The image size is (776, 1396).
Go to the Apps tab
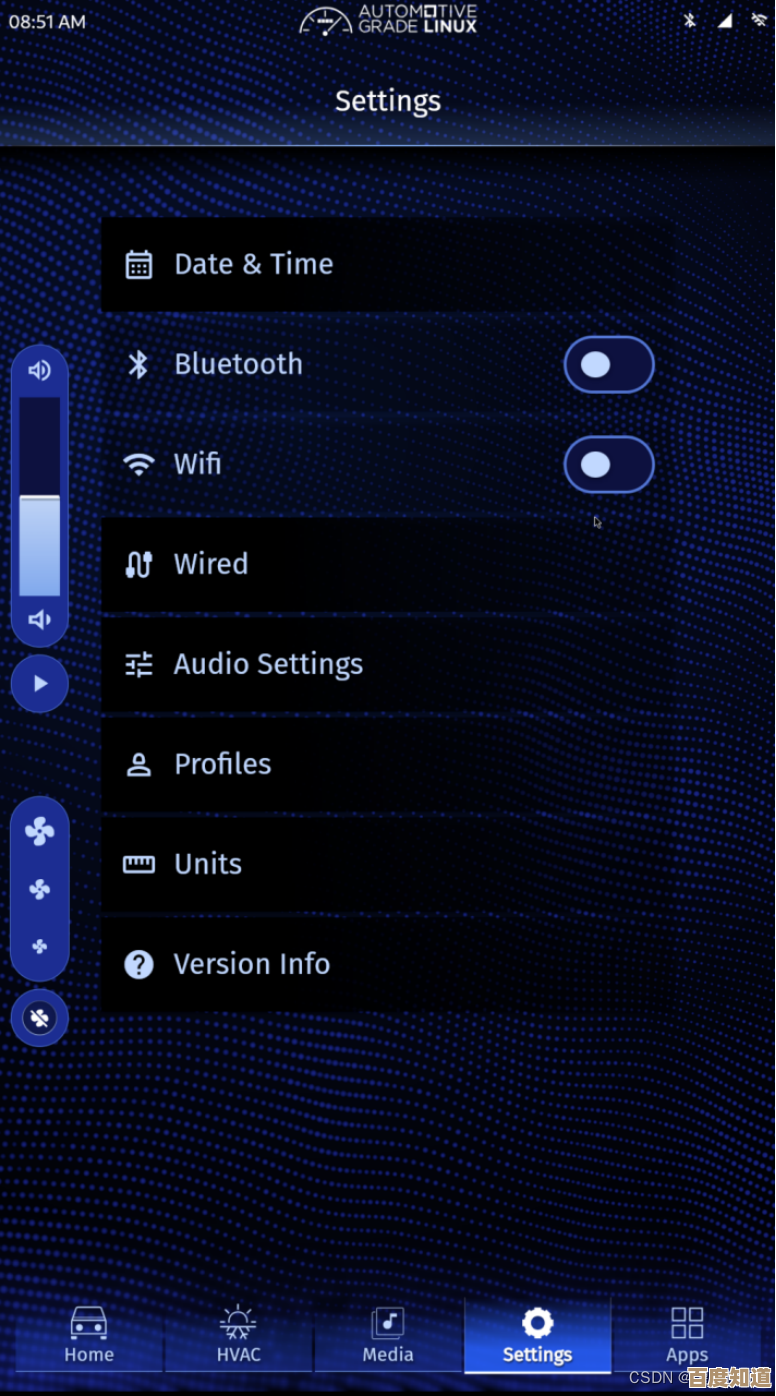point(687,1335)
